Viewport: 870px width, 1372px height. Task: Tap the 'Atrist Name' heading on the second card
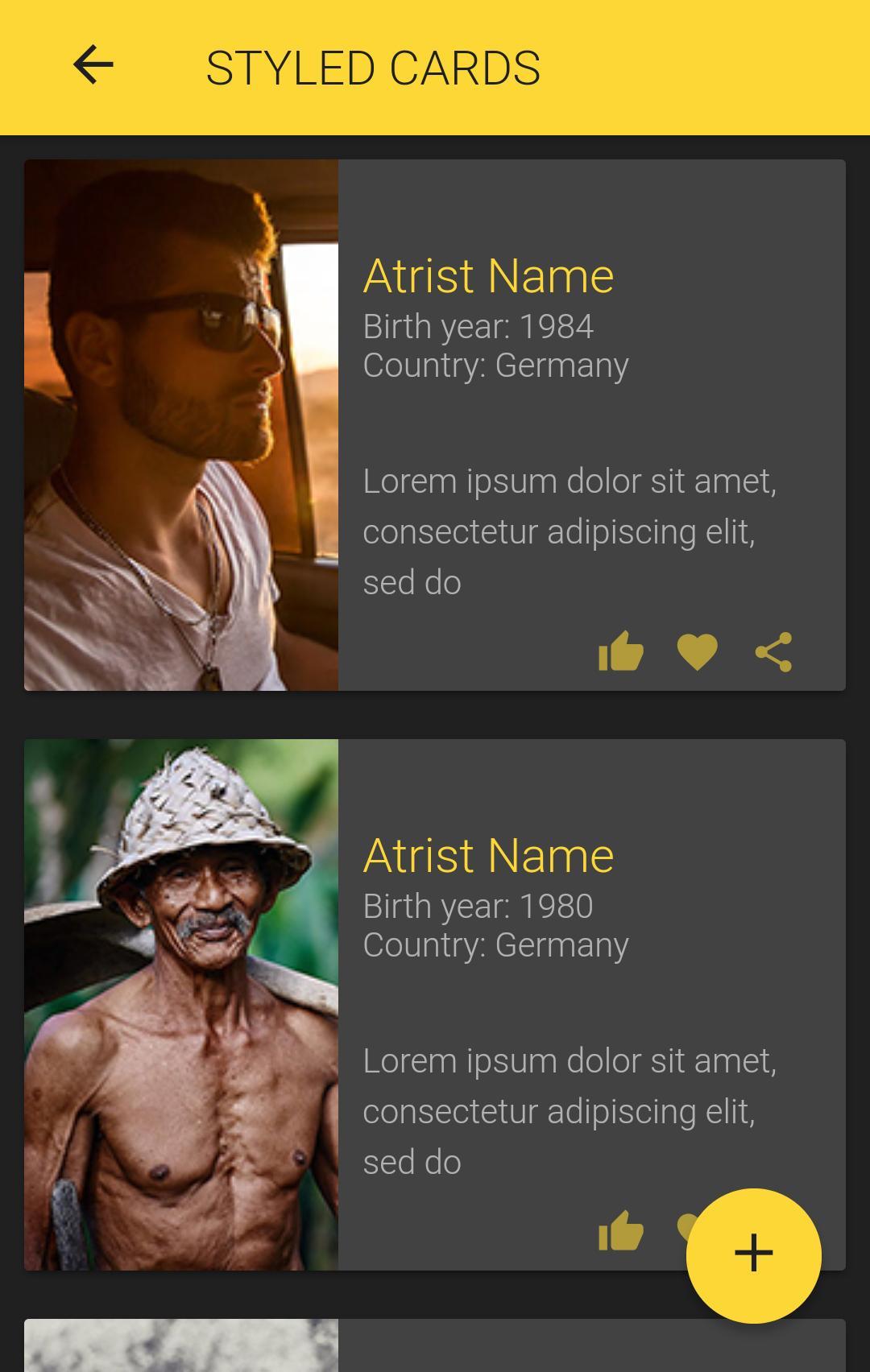(x=488, y=856)
